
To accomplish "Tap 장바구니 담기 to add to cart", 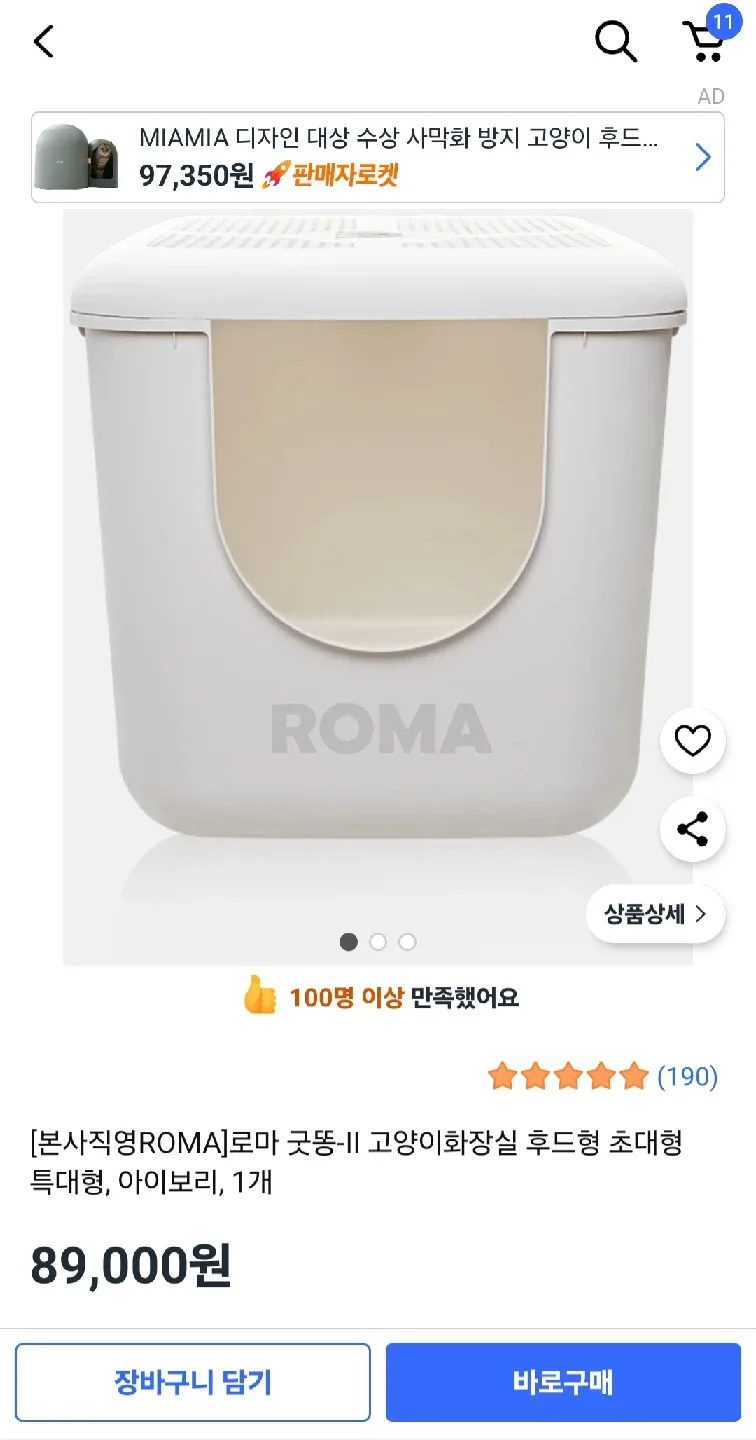I will click(193, 1382).
